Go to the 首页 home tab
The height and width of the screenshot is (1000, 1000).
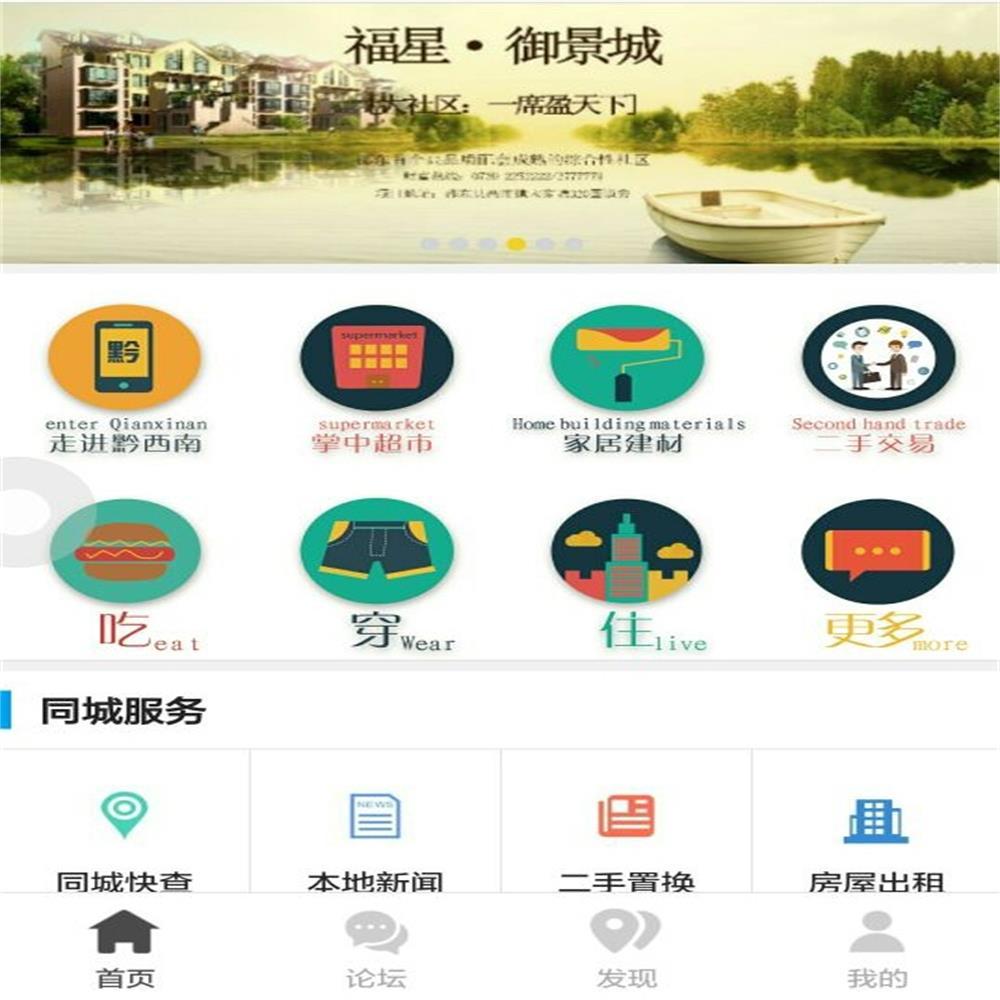click(125, 948)
